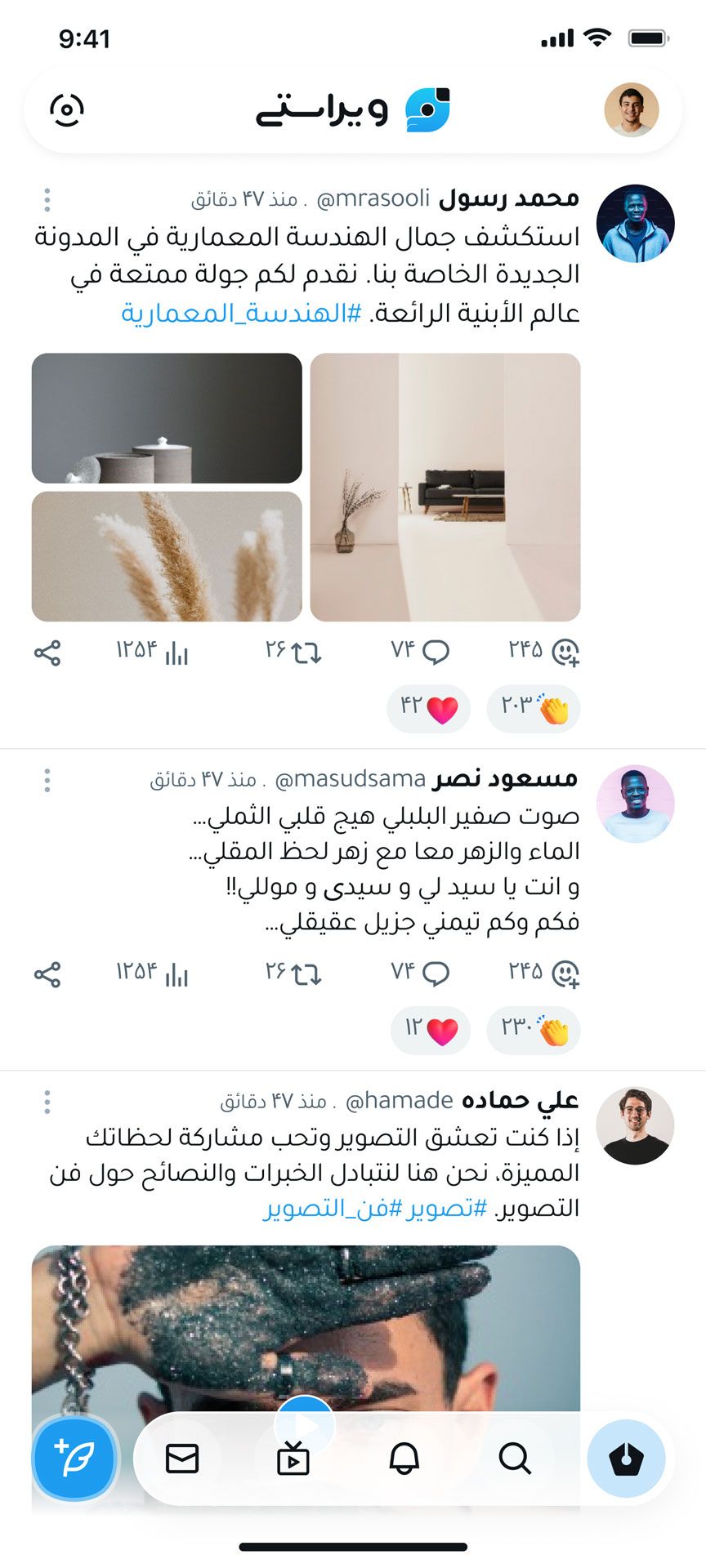This screenshot has height=1568, width=706.
Task: Share محمد رسول's post
Action: [47, 653]
